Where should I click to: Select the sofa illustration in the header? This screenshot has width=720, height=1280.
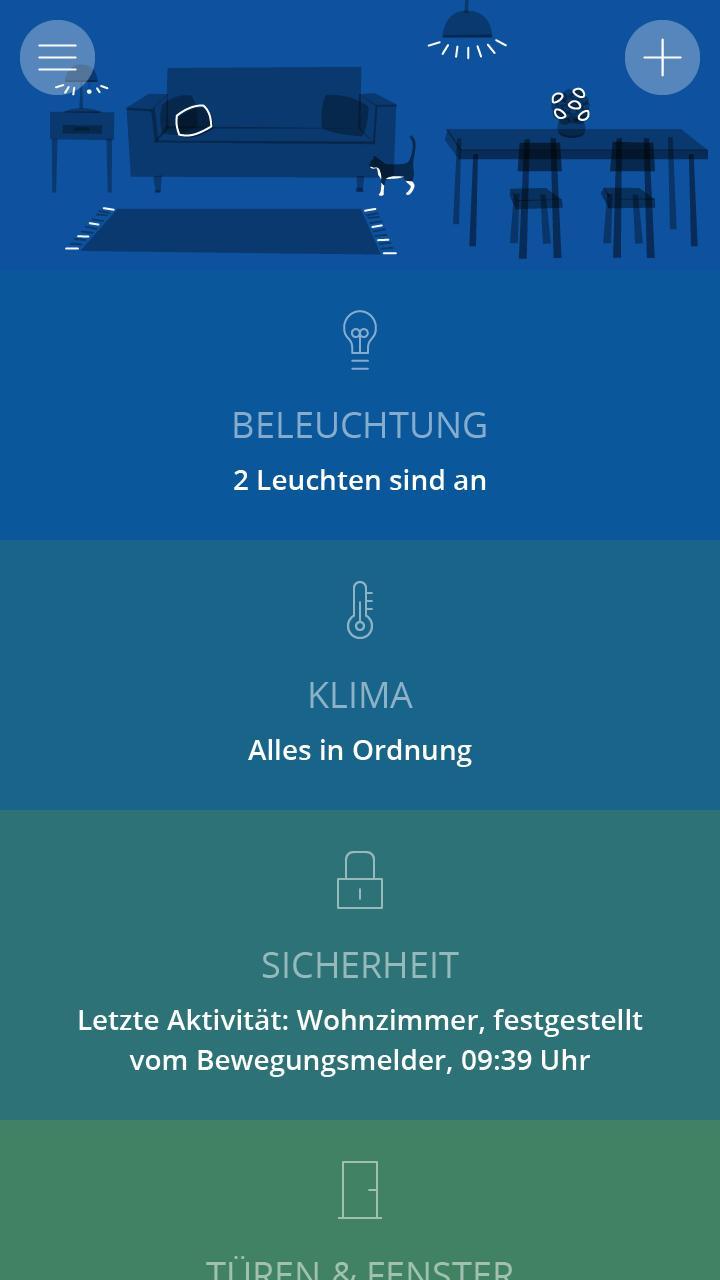click(260, 130)
